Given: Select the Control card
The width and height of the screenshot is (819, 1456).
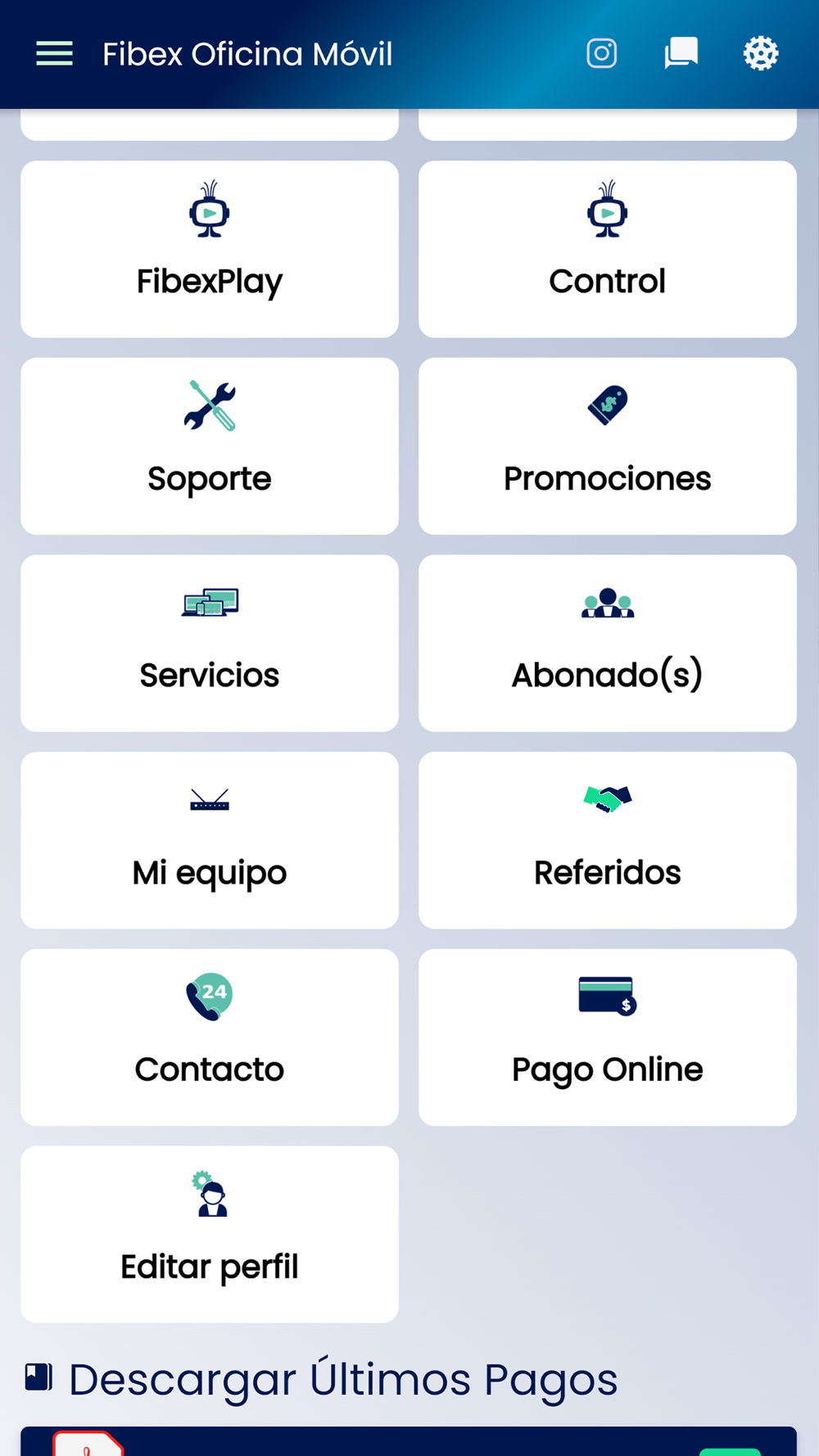Looking at the screenshot, I should 608,249.
